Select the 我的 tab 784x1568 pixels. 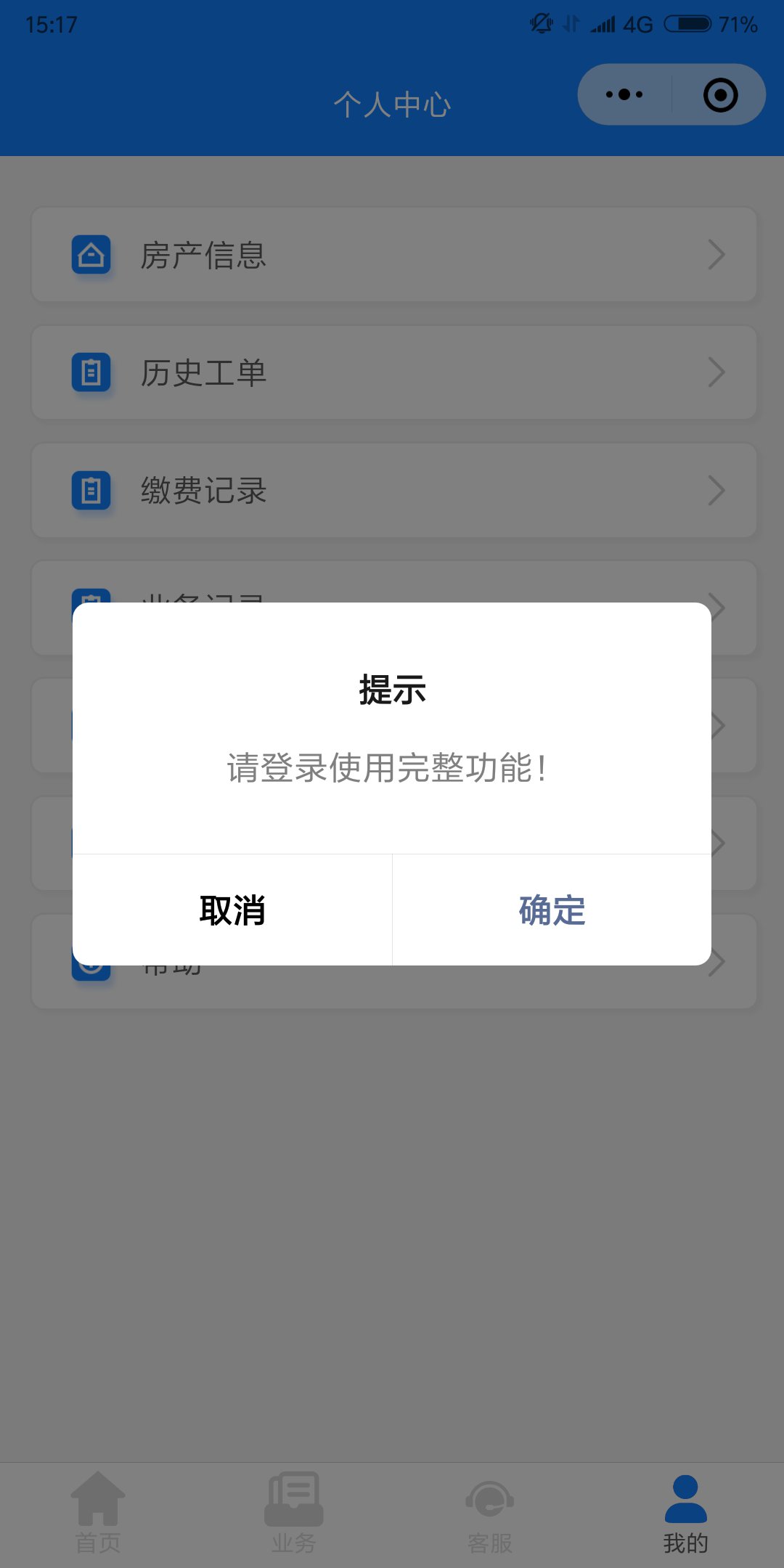click(685, 1513)
